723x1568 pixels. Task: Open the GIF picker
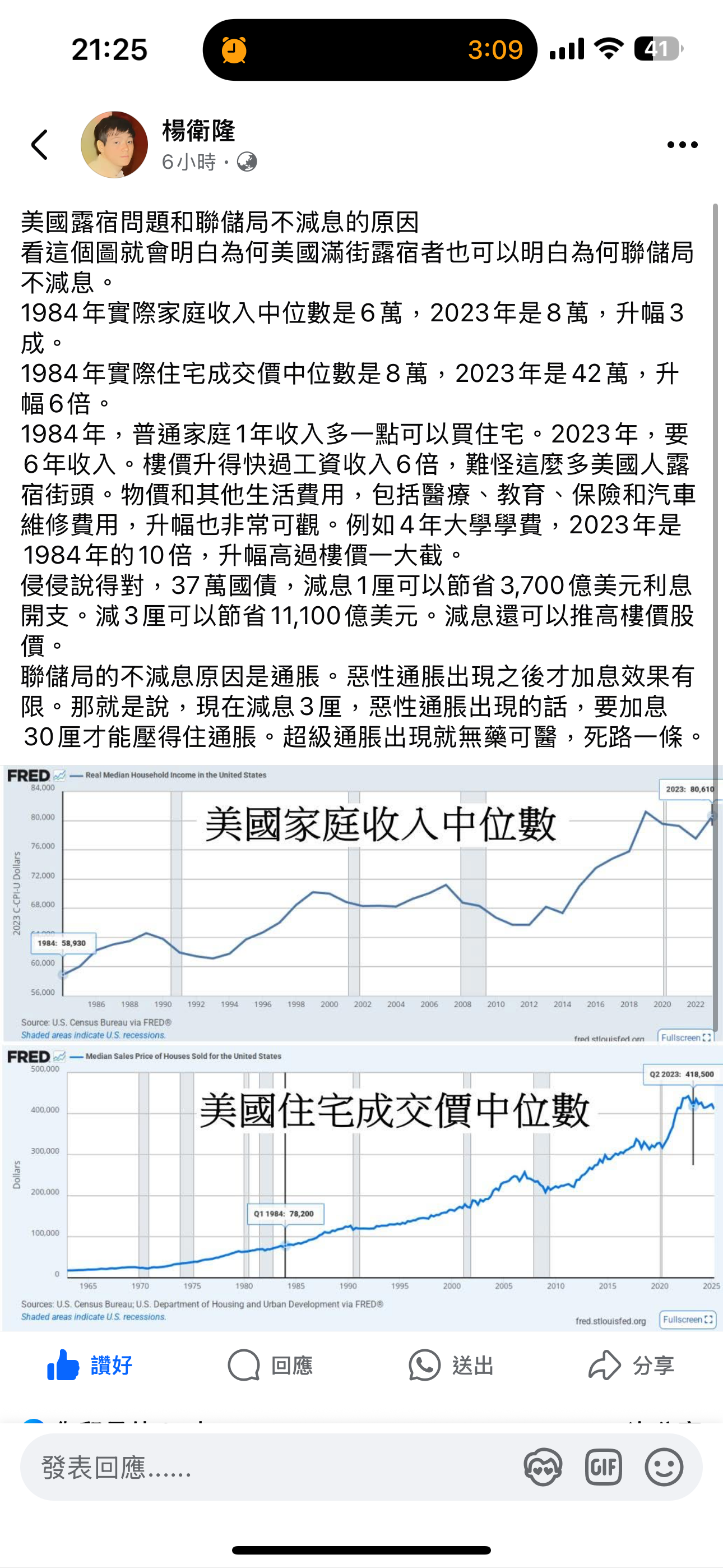coord(603,1468)
